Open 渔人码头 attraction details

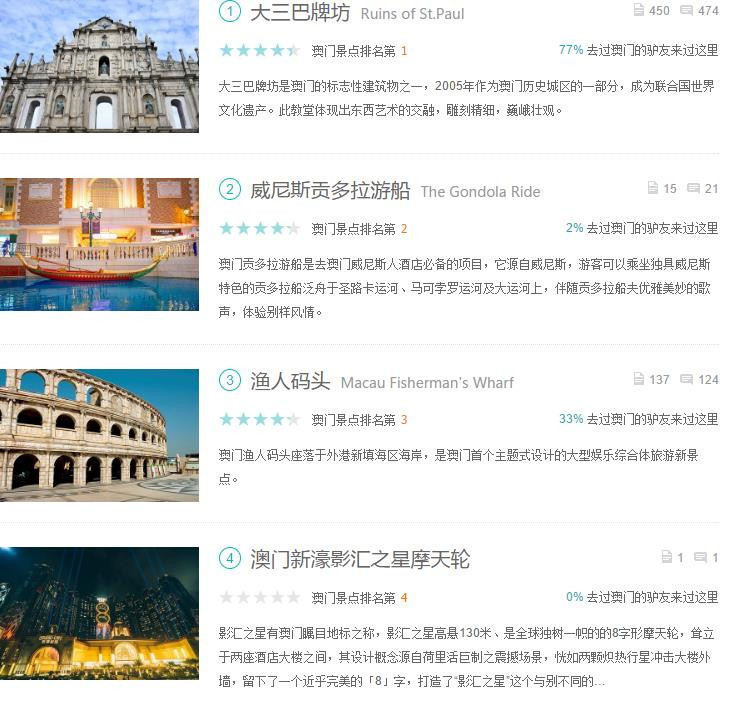[289, 381]
